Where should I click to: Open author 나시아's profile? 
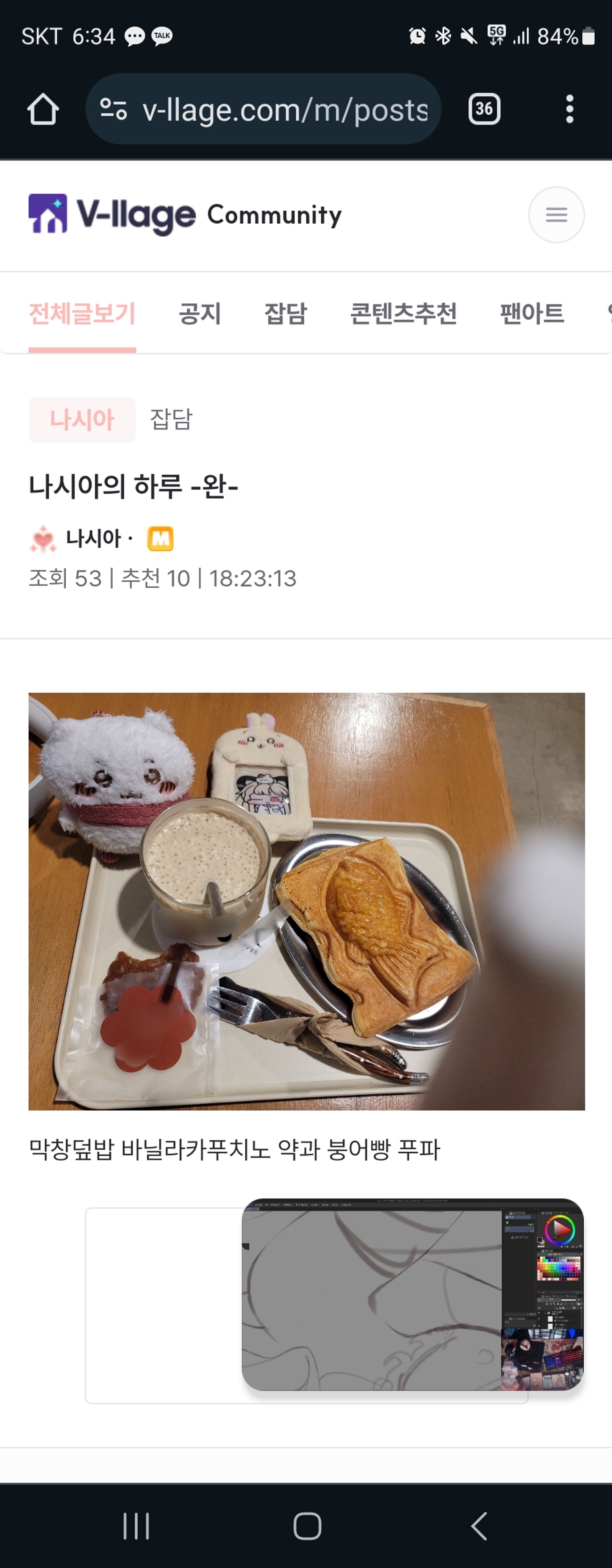[92, 538]
